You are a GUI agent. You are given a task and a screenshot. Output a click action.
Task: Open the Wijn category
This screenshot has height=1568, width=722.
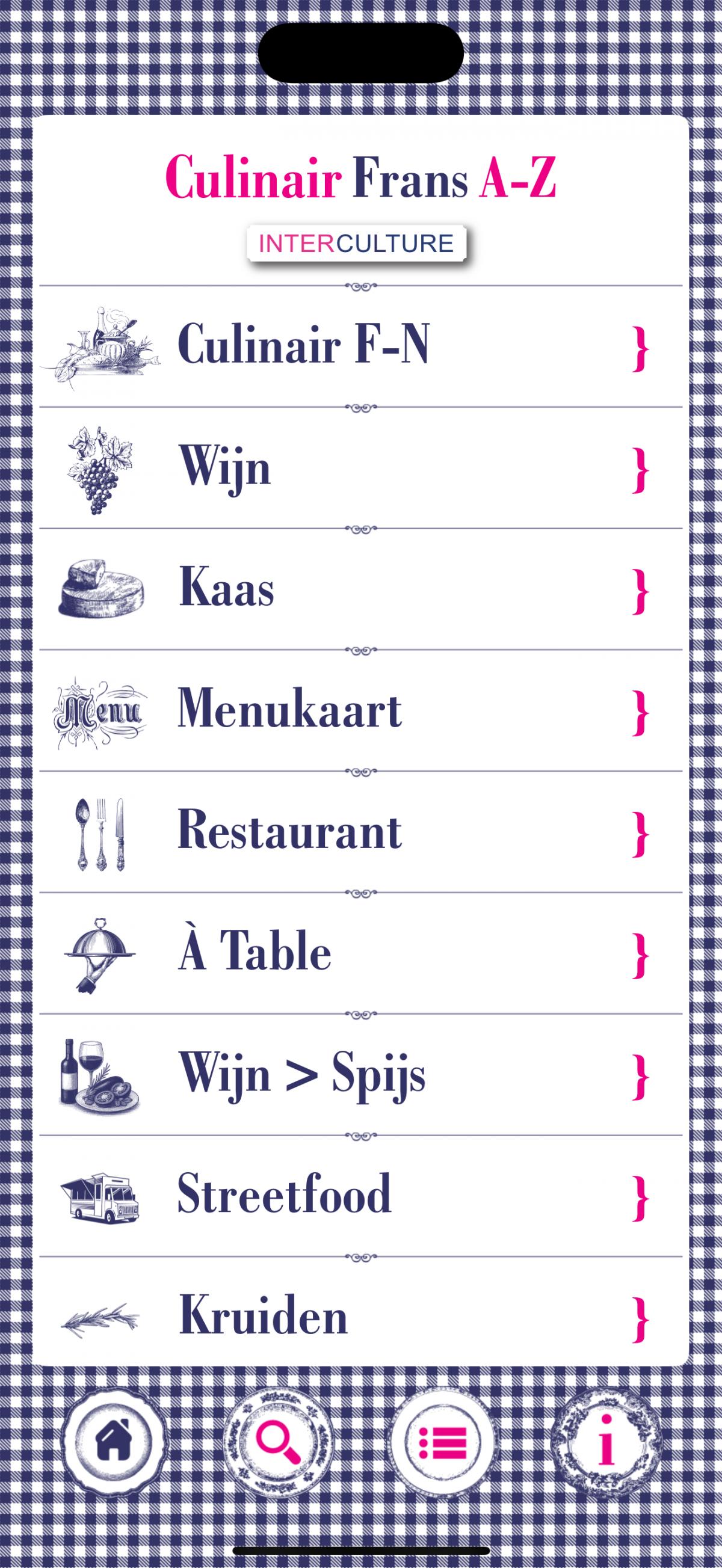[360, 467]
